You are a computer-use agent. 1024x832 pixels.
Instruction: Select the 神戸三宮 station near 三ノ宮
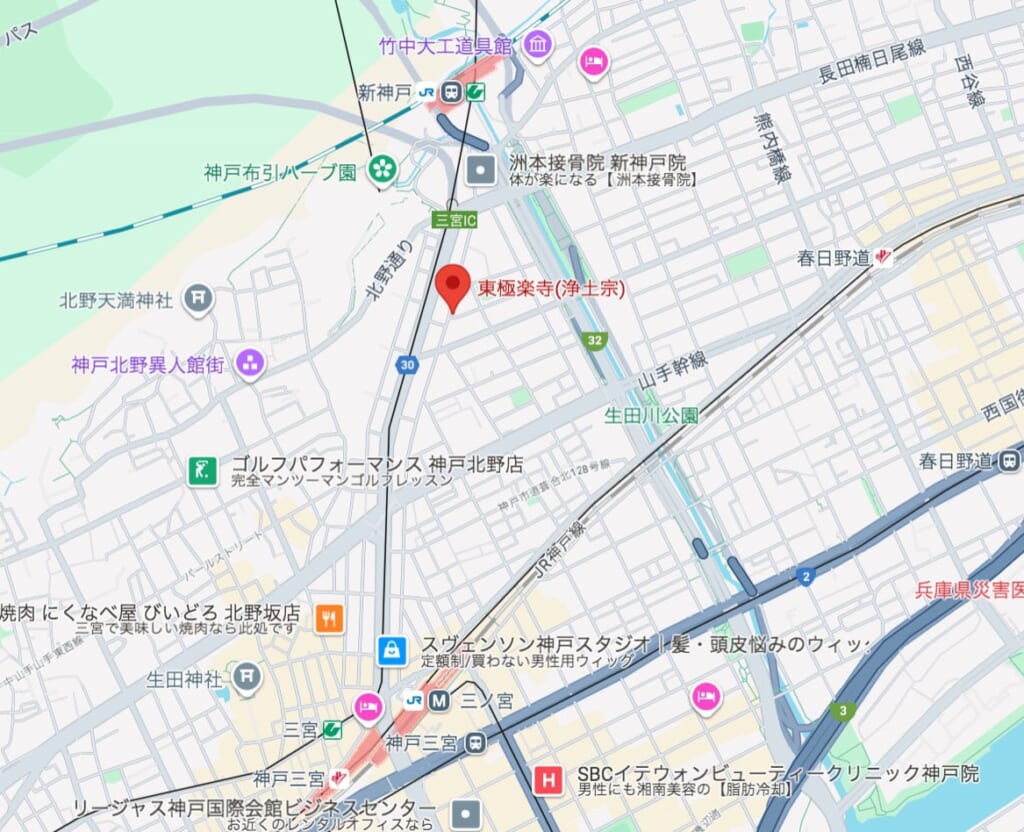pyautogui.click(x=476, y=742)
